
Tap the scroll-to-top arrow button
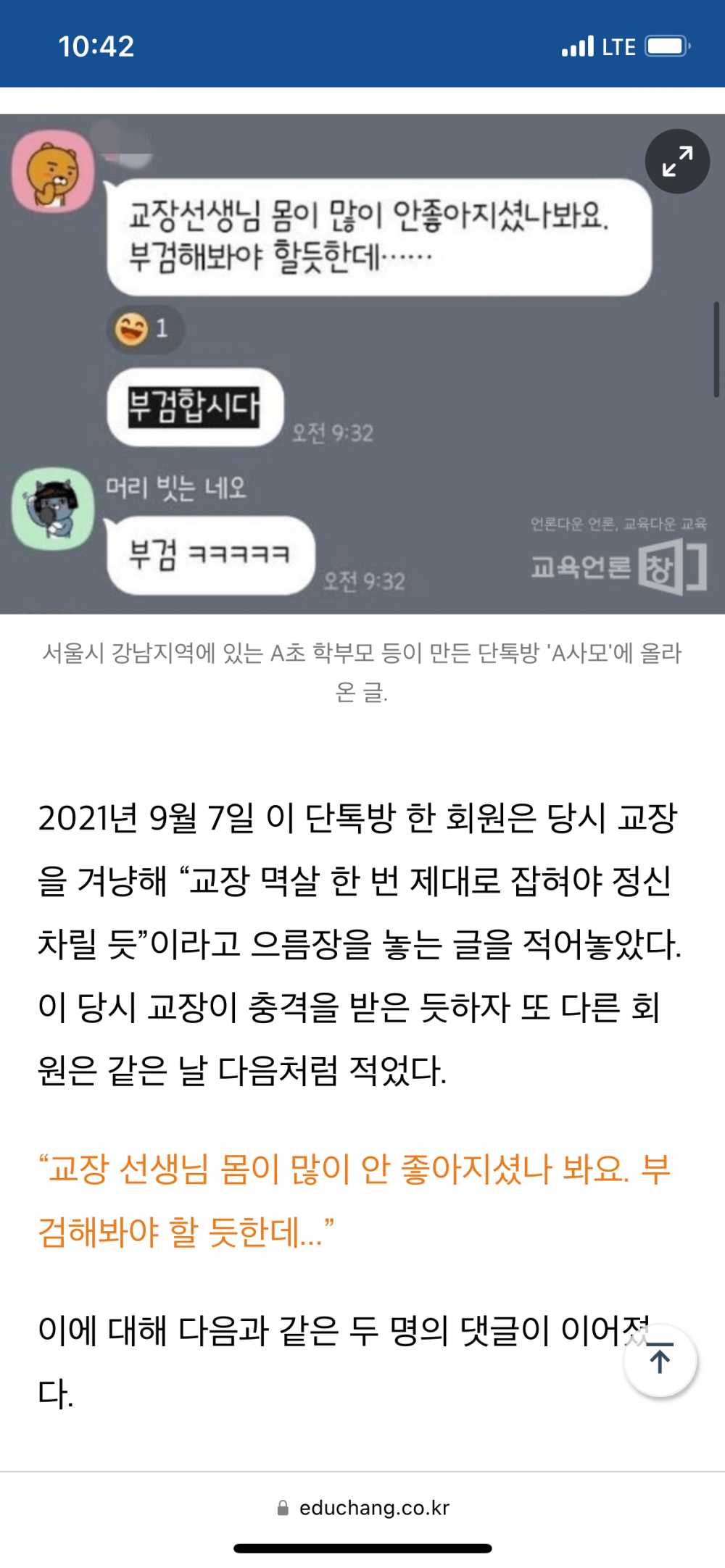click(x=660, y=1360)
